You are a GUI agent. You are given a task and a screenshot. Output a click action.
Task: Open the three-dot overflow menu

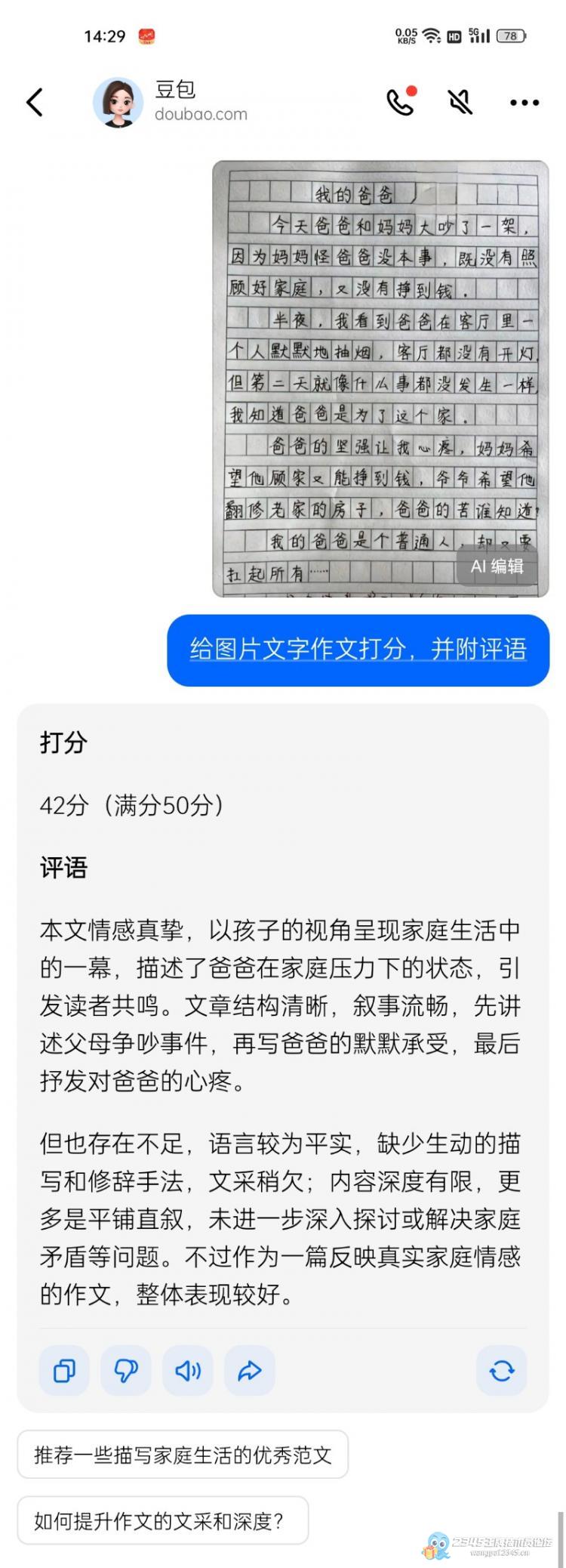point(524,102)
